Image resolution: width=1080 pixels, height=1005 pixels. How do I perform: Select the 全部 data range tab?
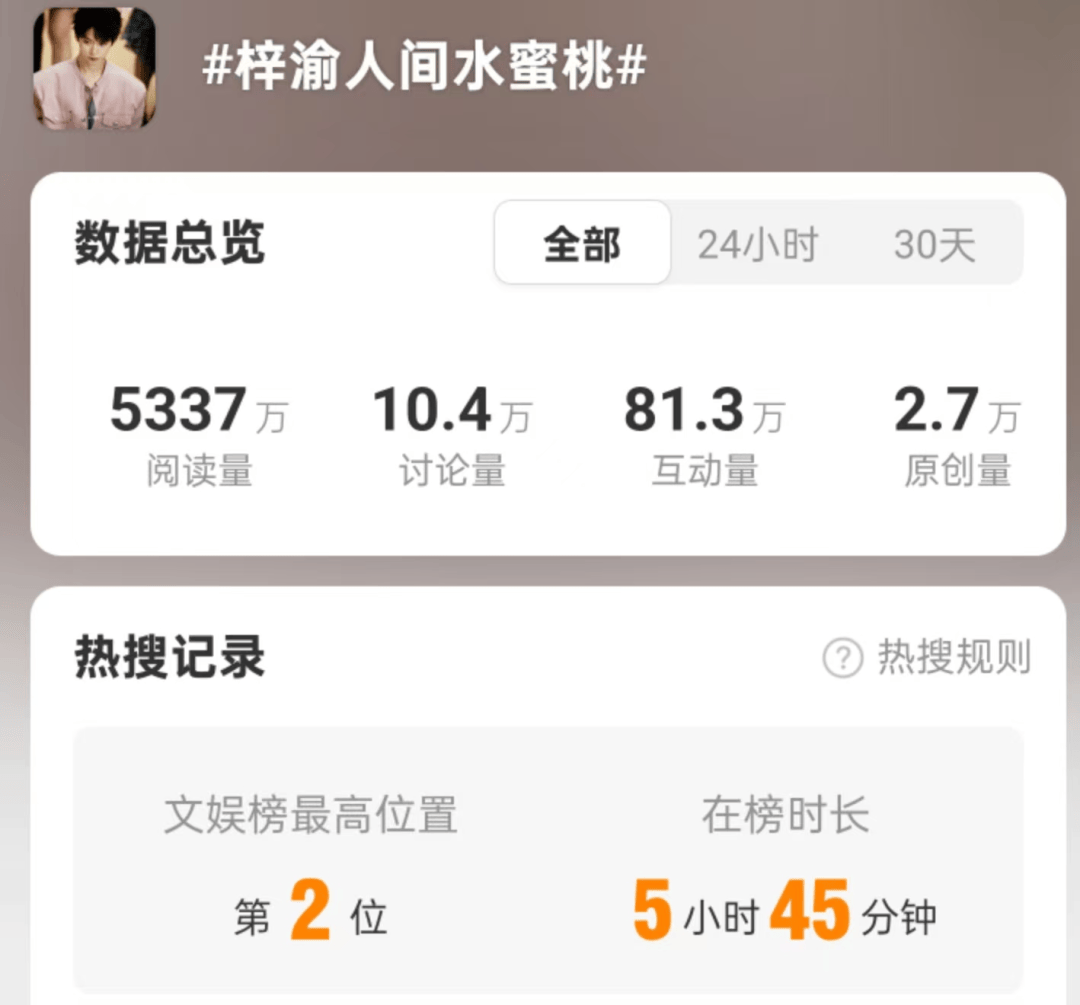582,243
